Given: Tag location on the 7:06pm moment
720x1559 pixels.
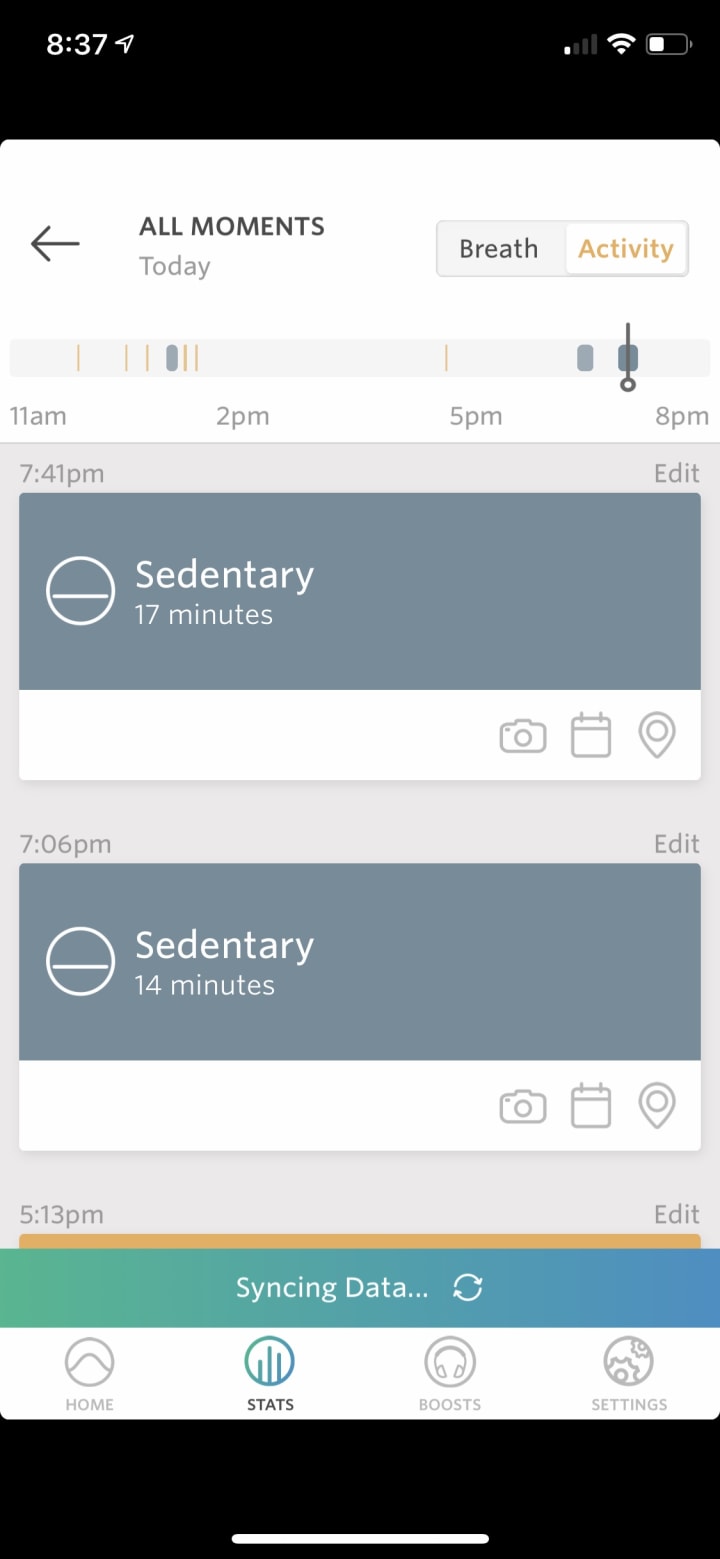Looking at the screenshot, I should tap(657, 1107).
